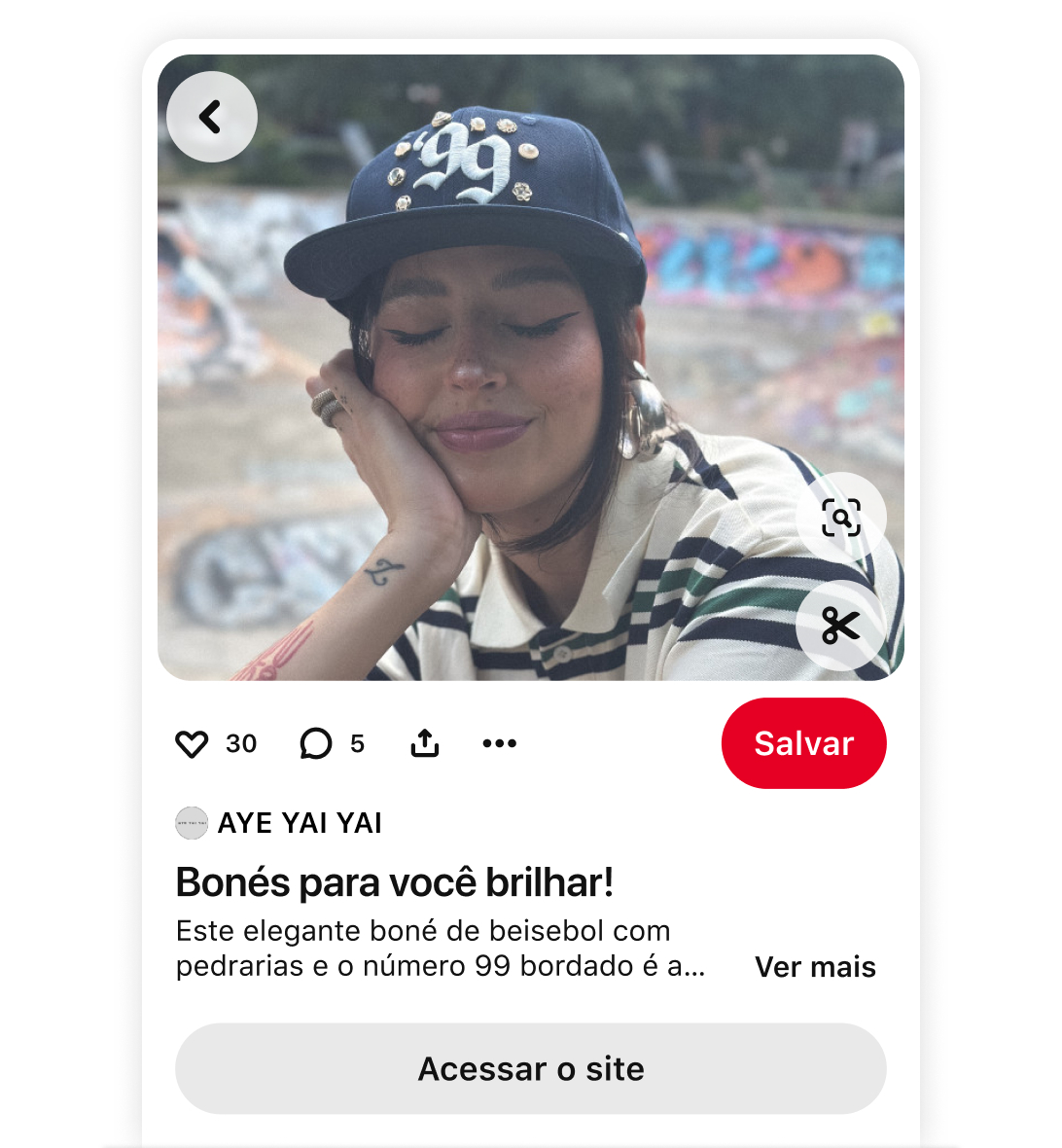Open comments by tapping the count 5
Image resolution: width=1062 pixels, height=1148 pixels.
pos(359,743)
